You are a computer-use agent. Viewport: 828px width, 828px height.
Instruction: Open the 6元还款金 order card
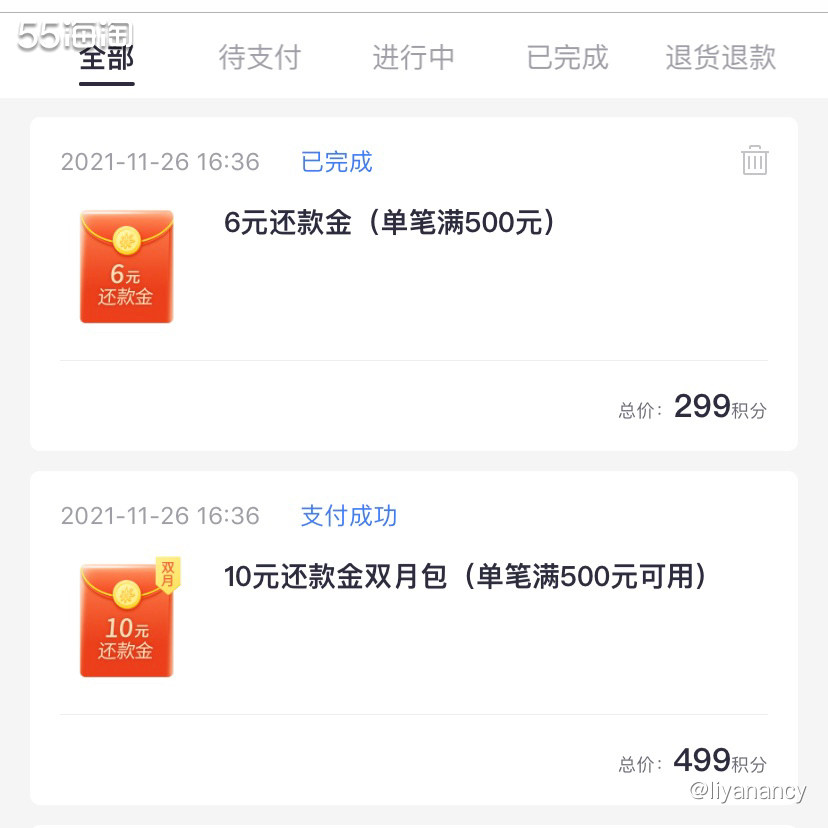pyautogui.click(x=388, y=222)
